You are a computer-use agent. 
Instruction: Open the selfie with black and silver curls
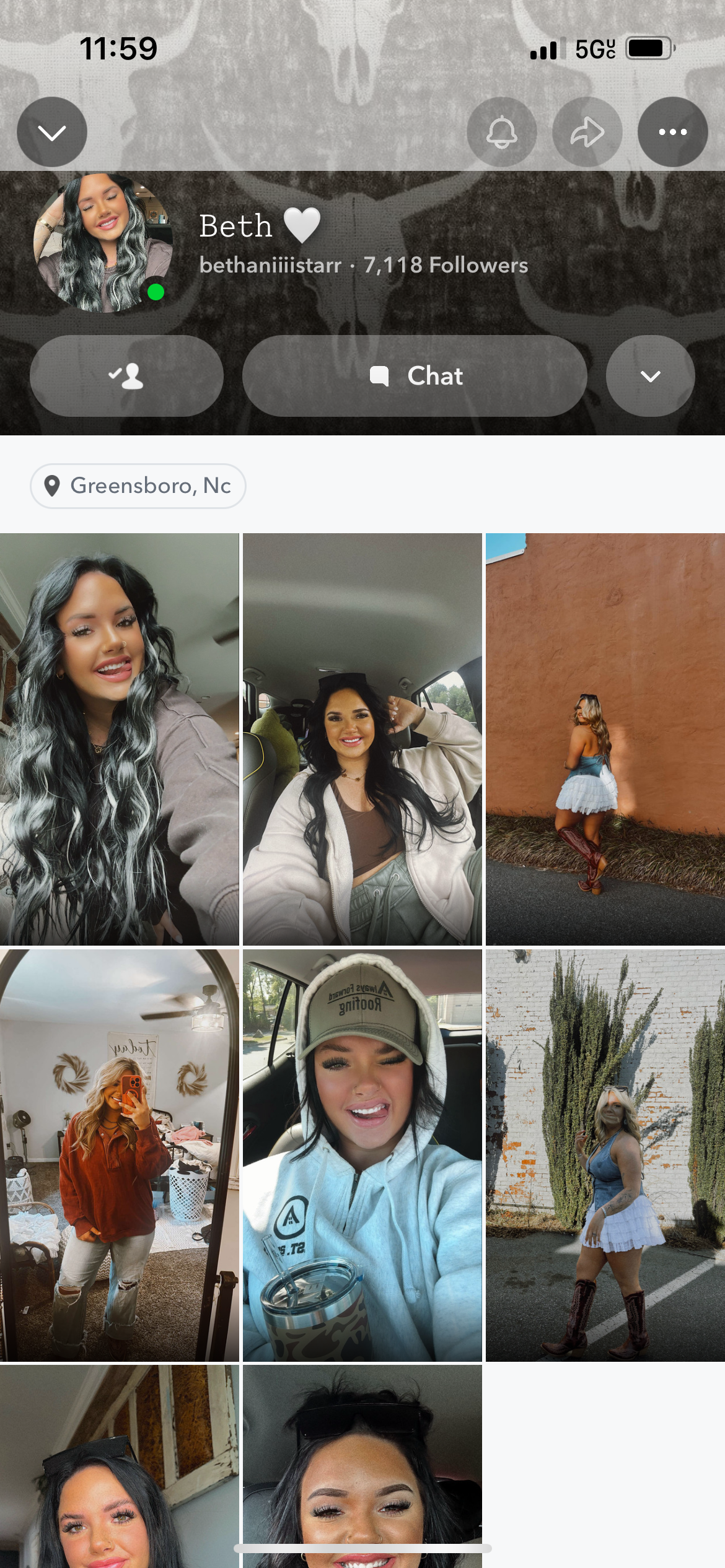pos(119,739)
